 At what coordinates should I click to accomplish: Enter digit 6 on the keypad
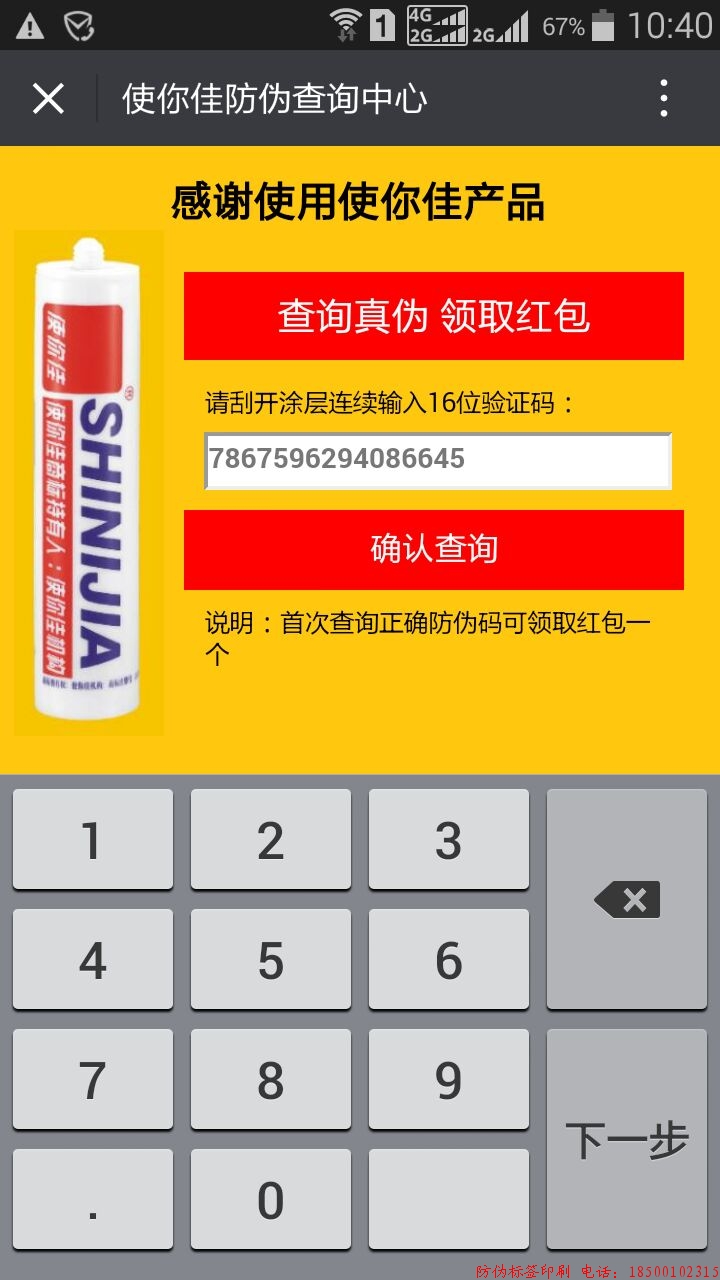coord(448,960)
